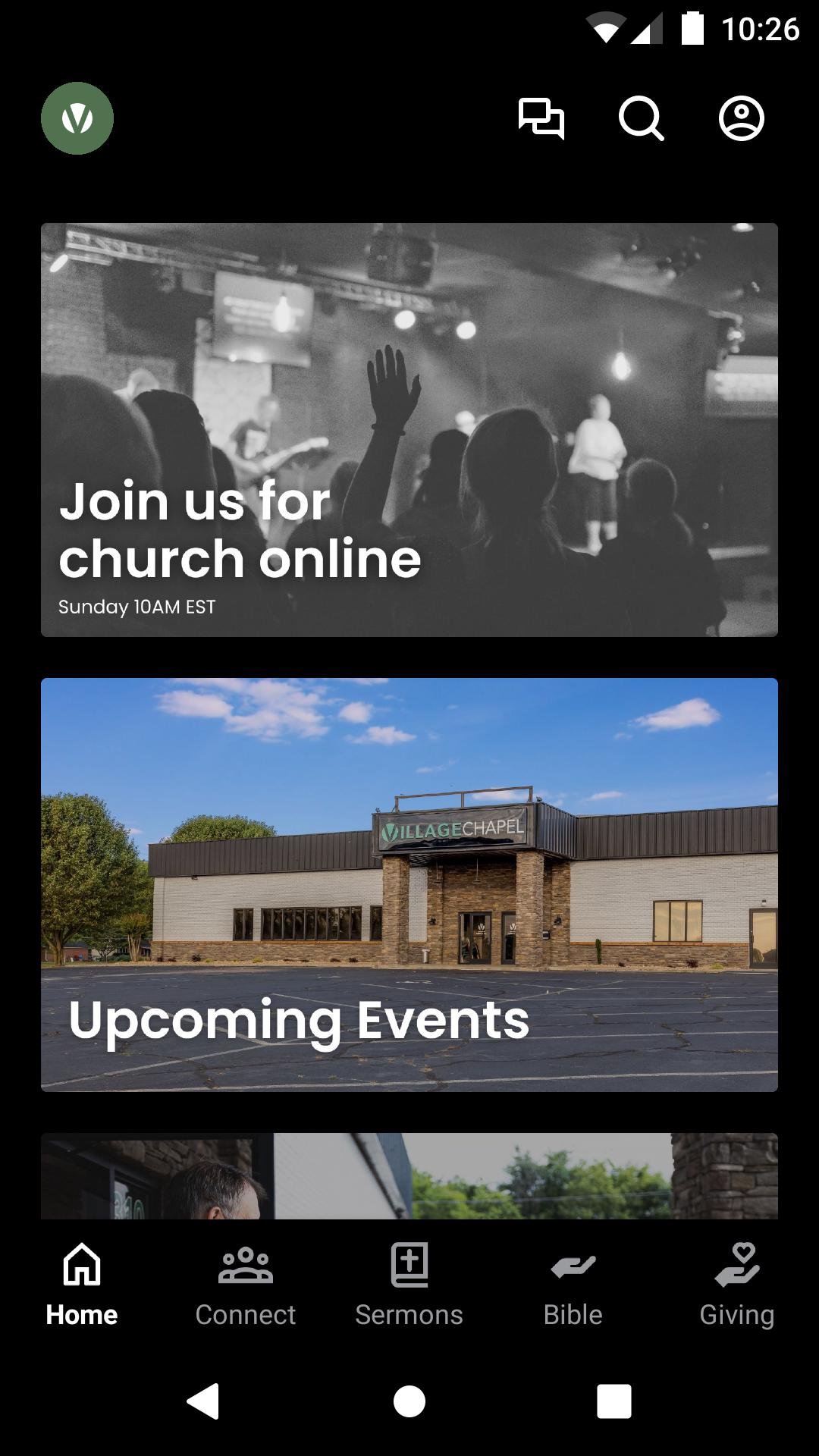Open the search icon
819x1456 pixels.
coord(641,118)
